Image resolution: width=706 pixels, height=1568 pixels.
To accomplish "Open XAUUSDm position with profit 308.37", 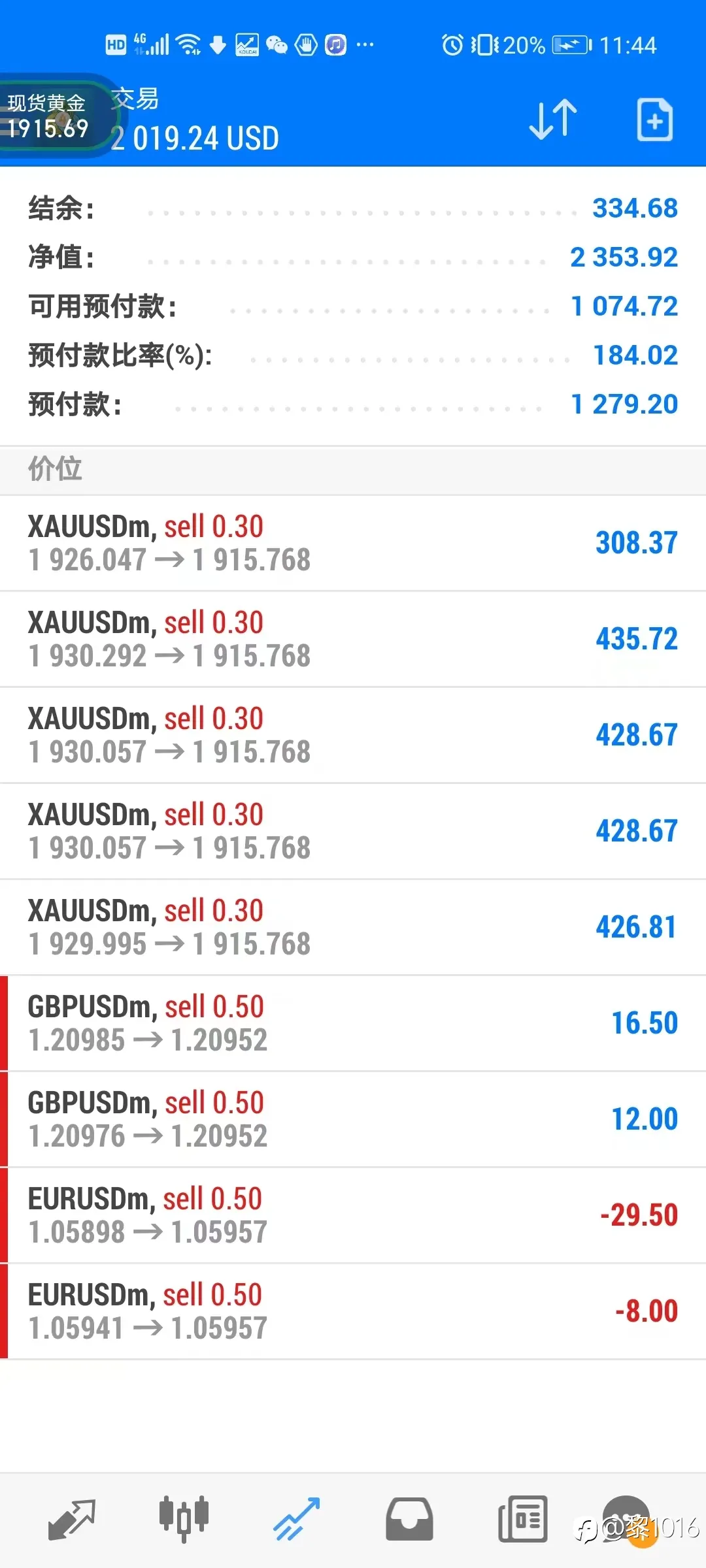I will click(353, 543).
